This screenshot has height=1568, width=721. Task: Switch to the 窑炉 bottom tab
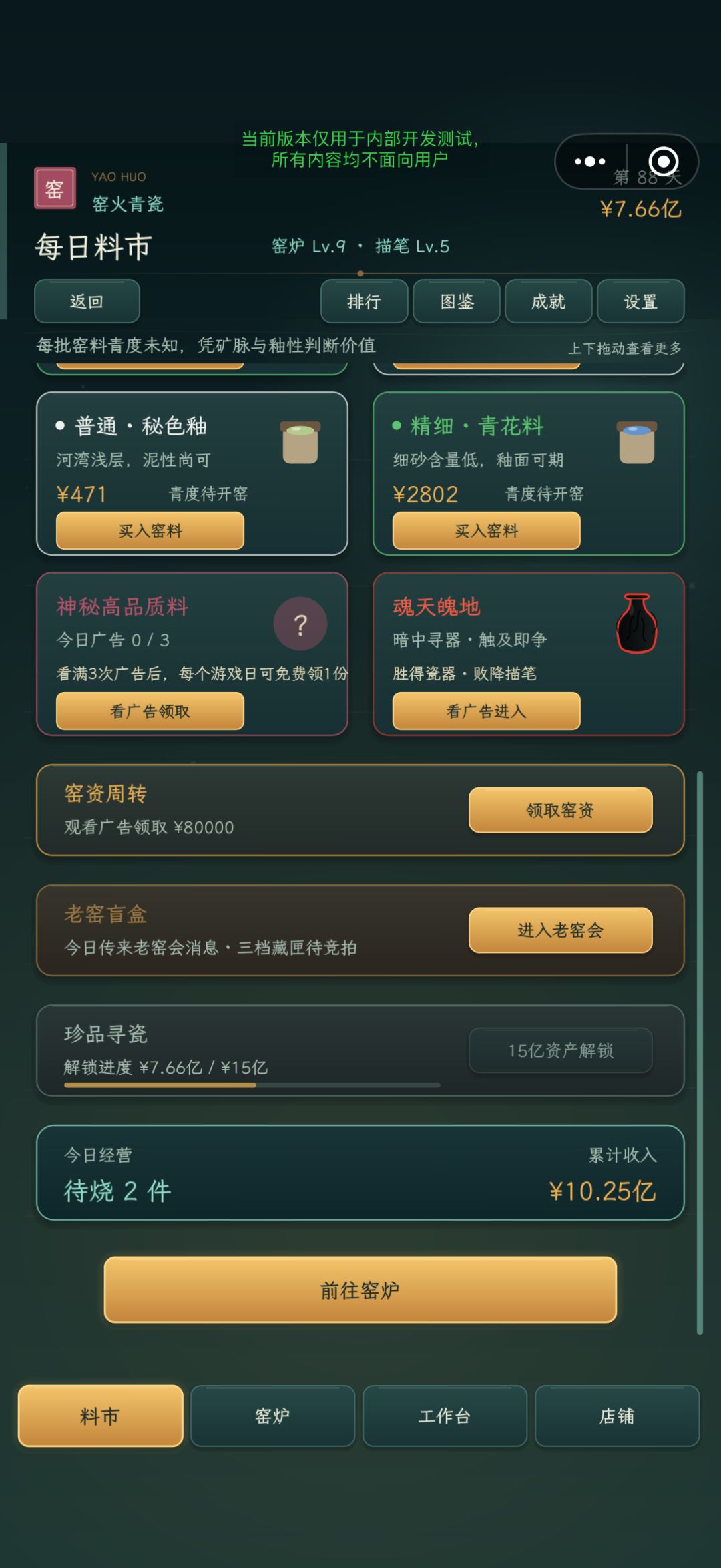coord(272,1416)
